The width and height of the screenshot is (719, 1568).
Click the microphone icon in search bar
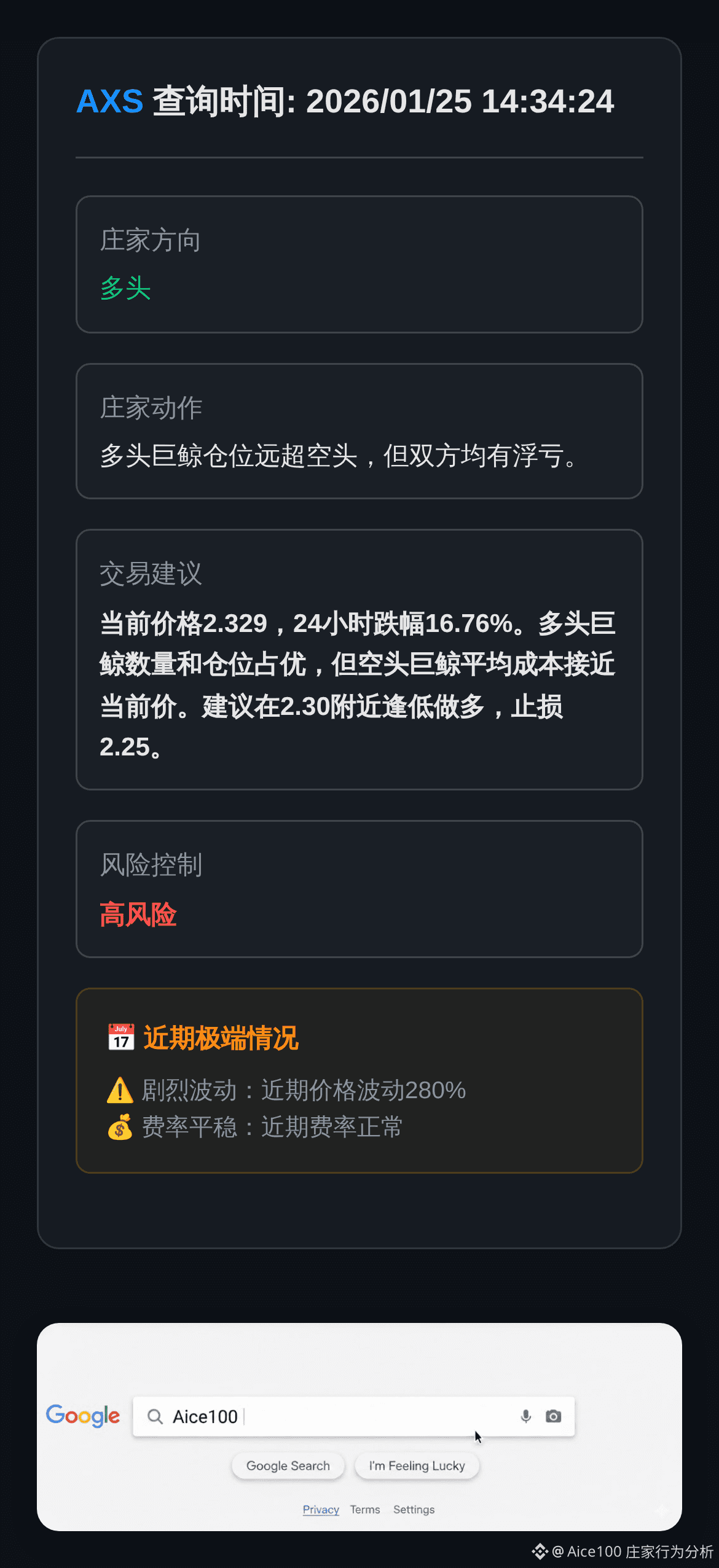(525, 1416)
